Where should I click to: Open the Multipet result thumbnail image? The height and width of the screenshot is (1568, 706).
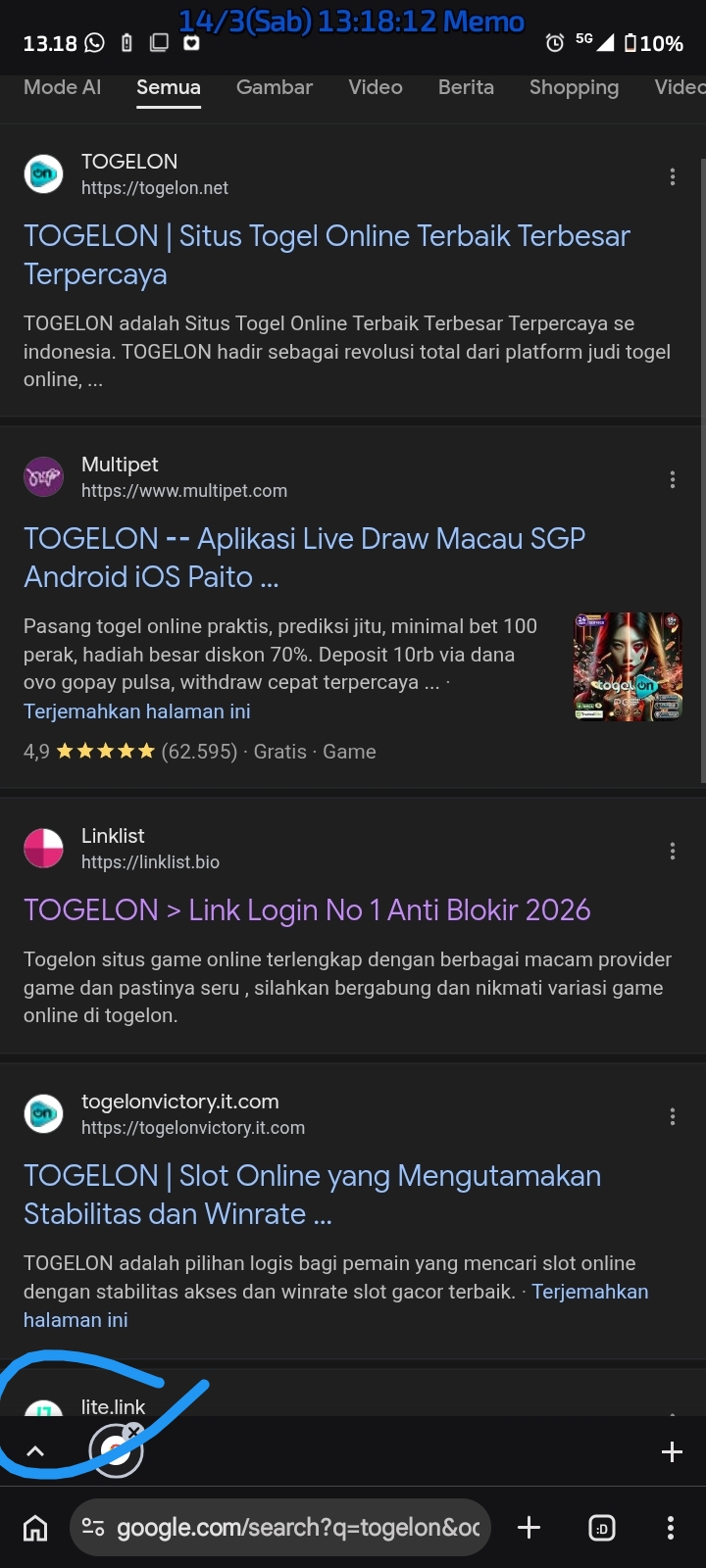(x=628, y=666)
